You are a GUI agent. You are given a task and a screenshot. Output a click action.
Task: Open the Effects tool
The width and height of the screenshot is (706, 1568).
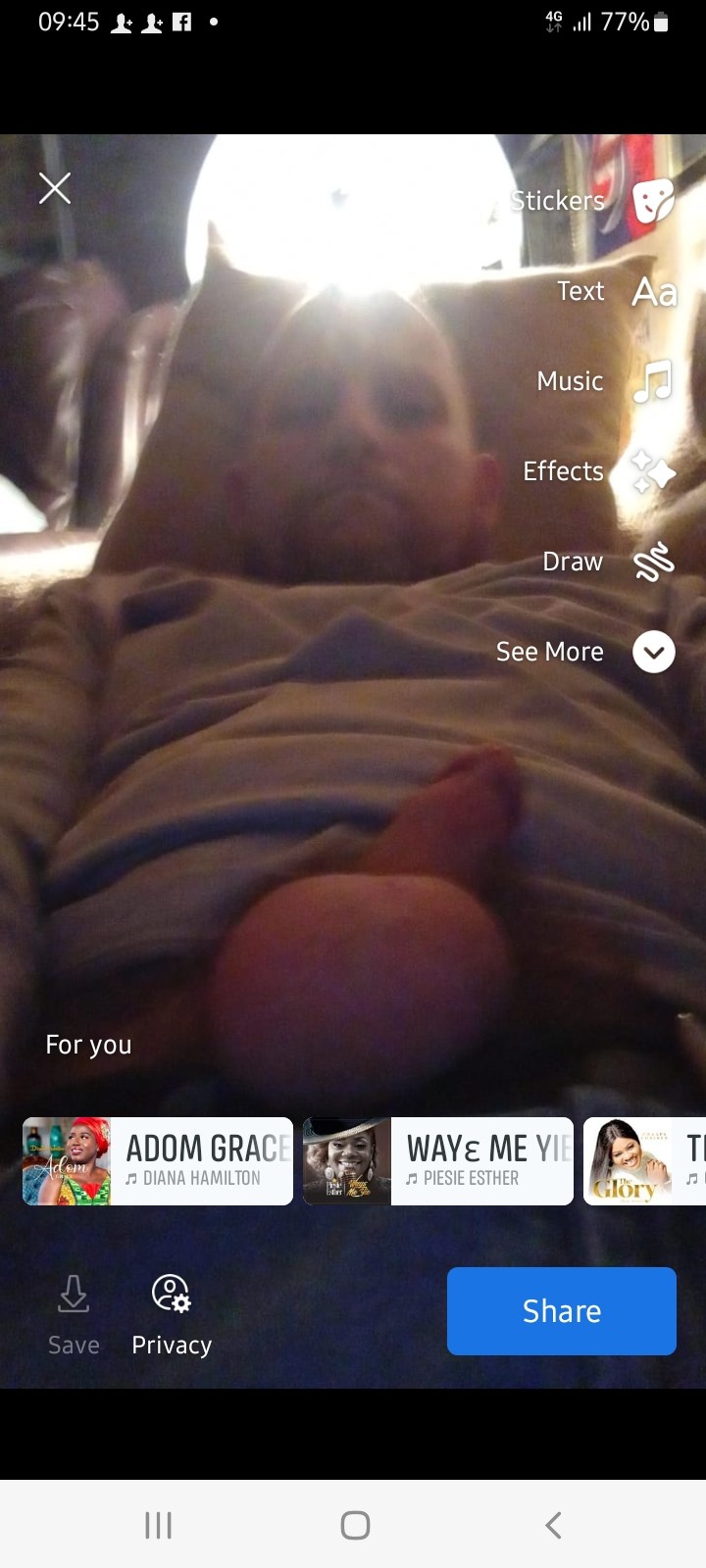tap(653, 471)
